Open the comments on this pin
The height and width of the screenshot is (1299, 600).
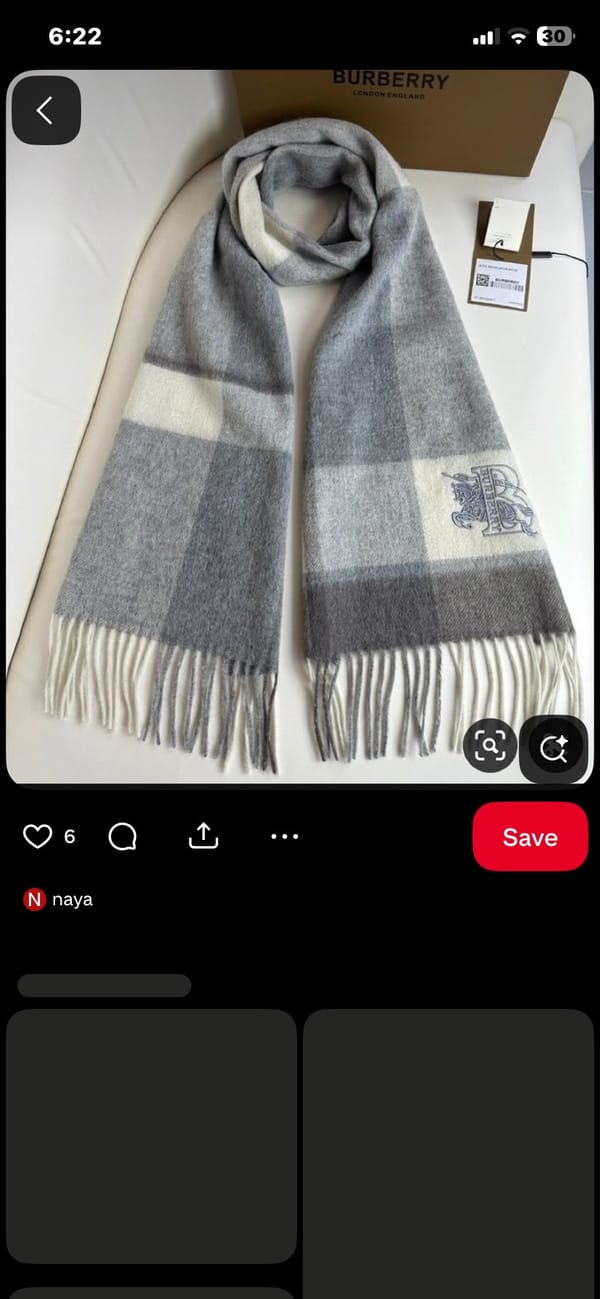123,837
